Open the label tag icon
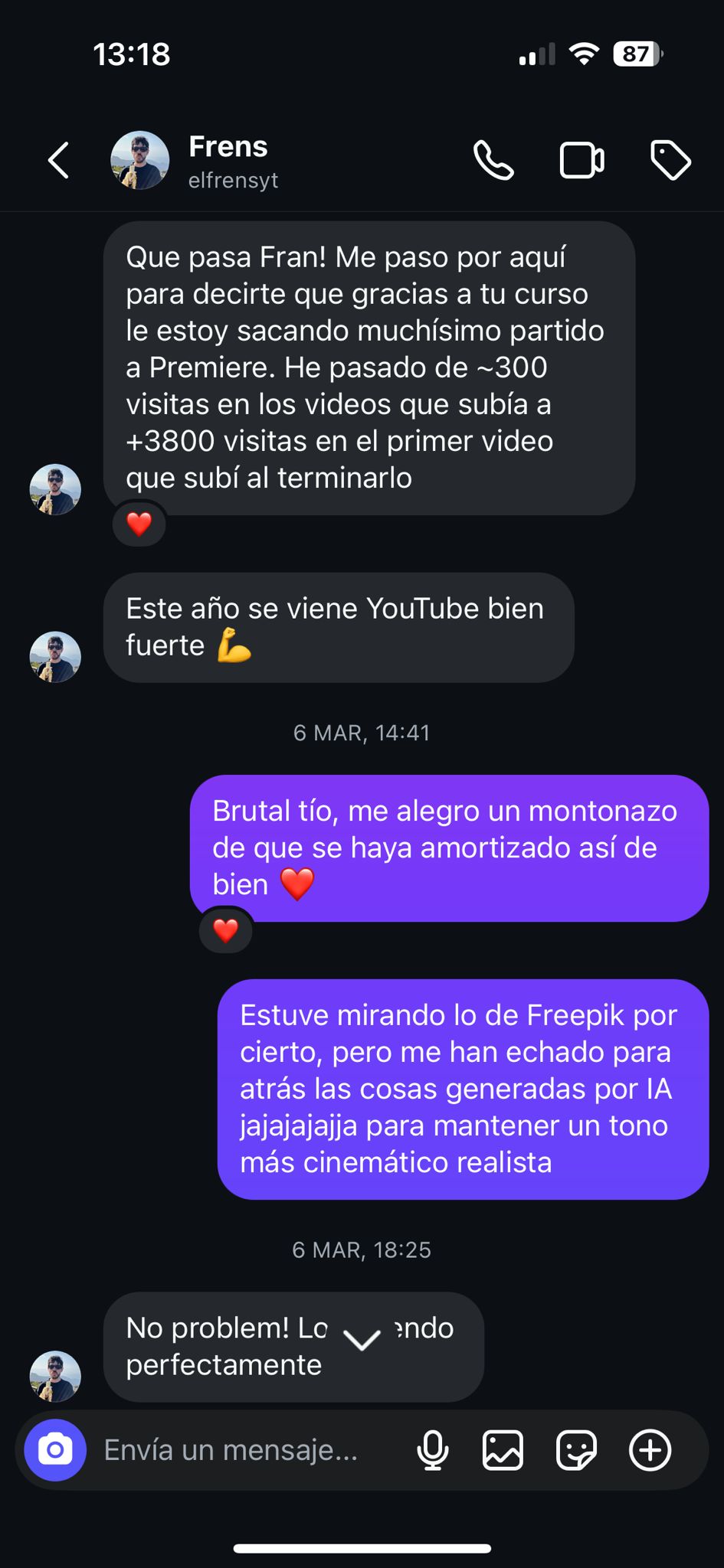The image size is (724, 1568). (670, 161)
